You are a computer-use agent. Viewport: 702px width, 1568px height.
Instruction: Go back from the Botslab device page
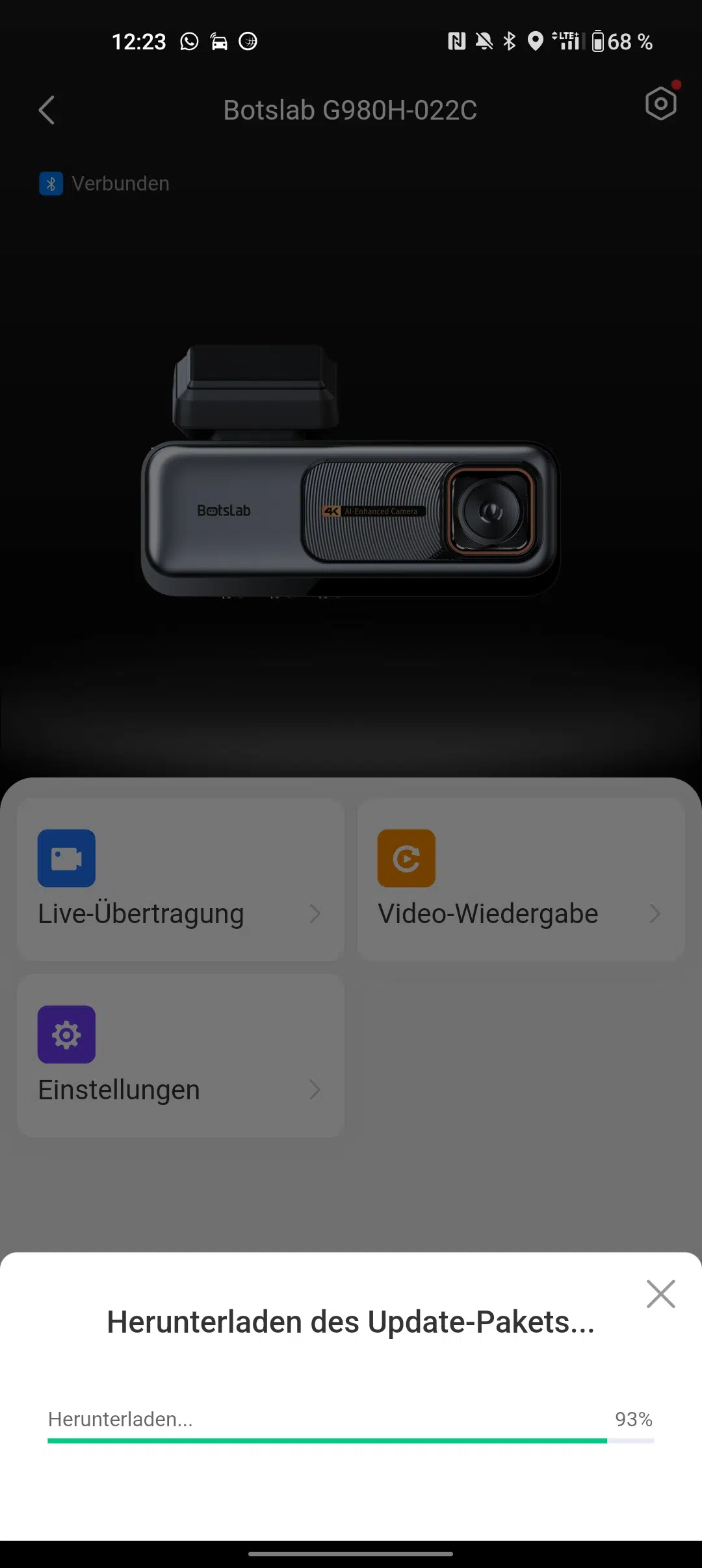[46, 110]
